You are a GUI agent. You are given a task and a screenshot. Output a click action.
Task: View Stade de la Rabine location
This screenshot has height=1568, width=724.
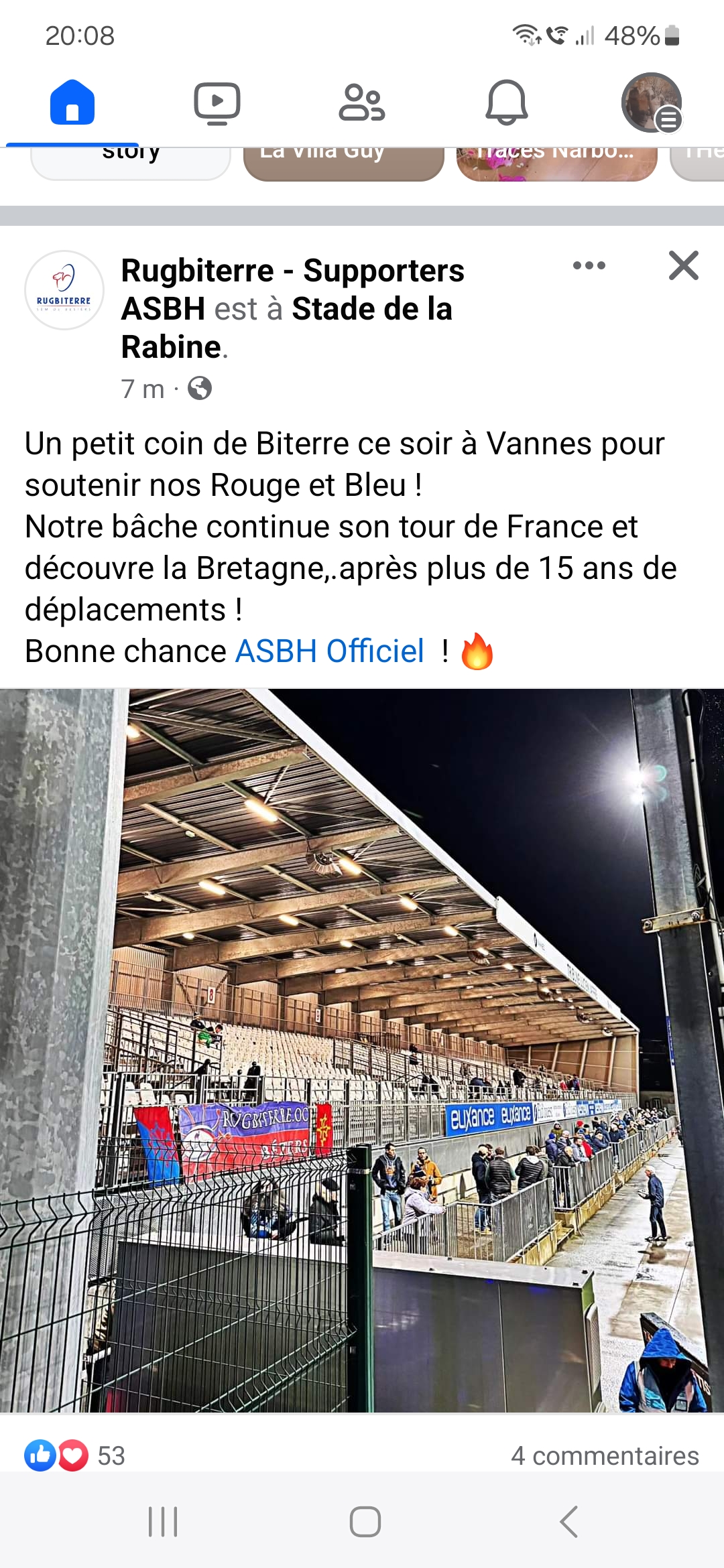(372, 310)
